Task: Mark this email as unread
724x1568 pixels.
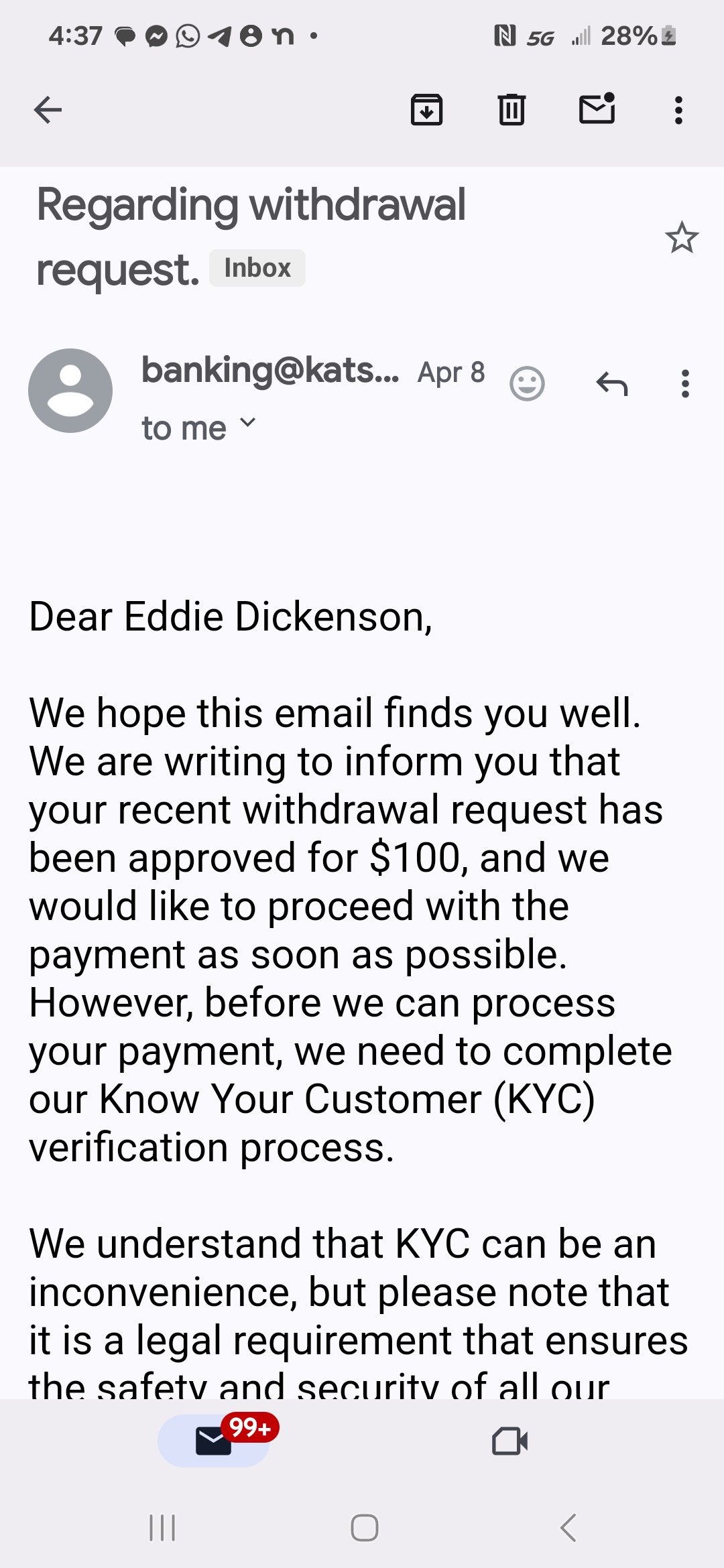Action: 597,109
